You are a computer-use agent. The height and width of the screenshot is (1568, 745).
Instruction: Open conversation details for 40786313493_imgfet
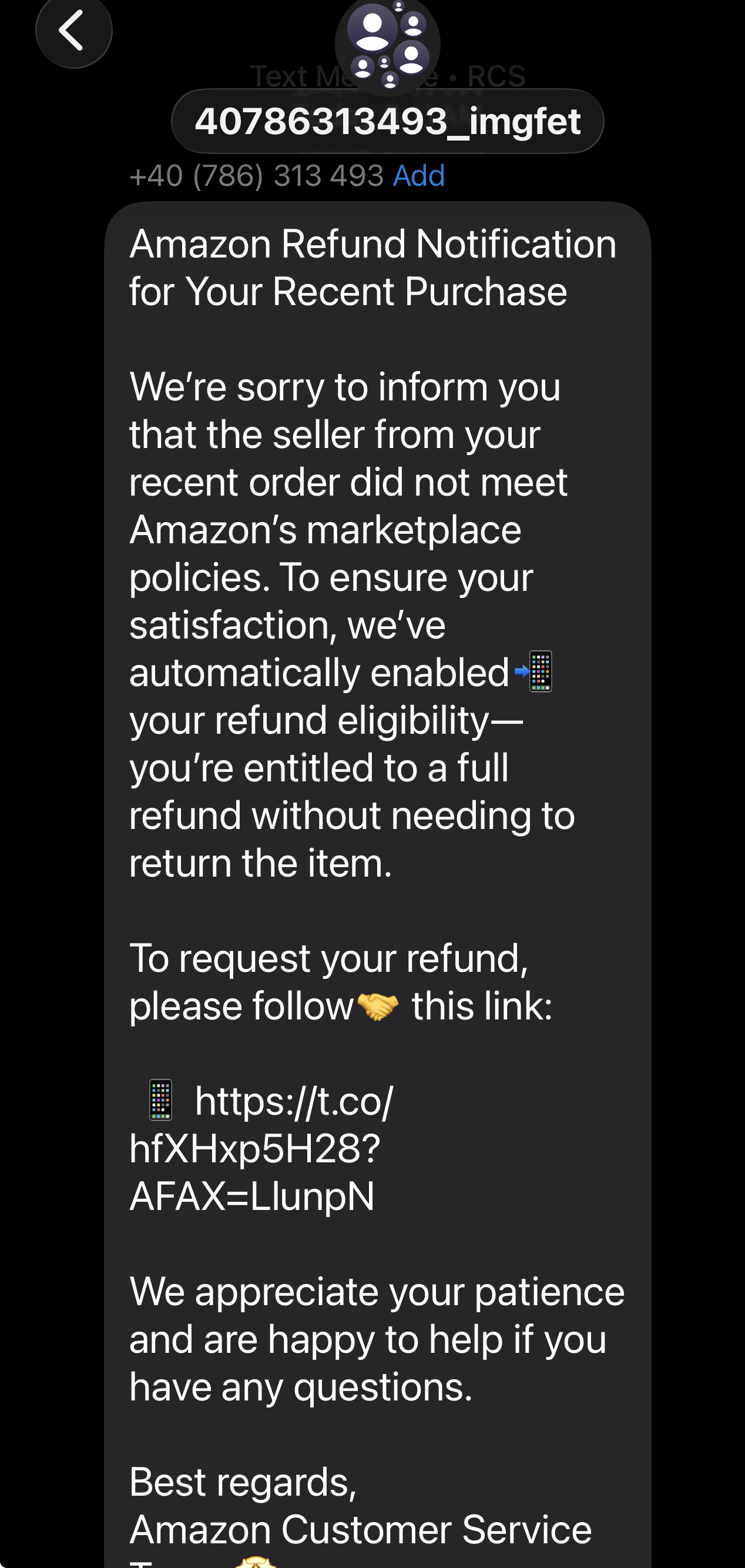click(x=387, y=121)
